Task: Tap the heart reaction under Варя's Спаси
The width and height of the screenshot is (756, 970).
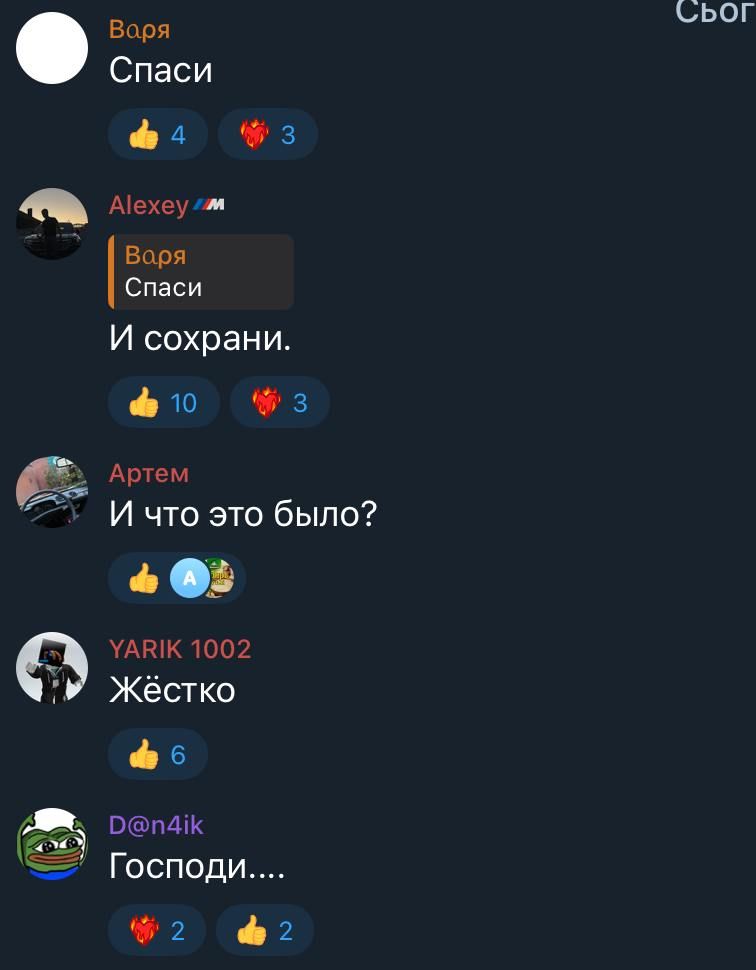Action: [x=267, y=134]
